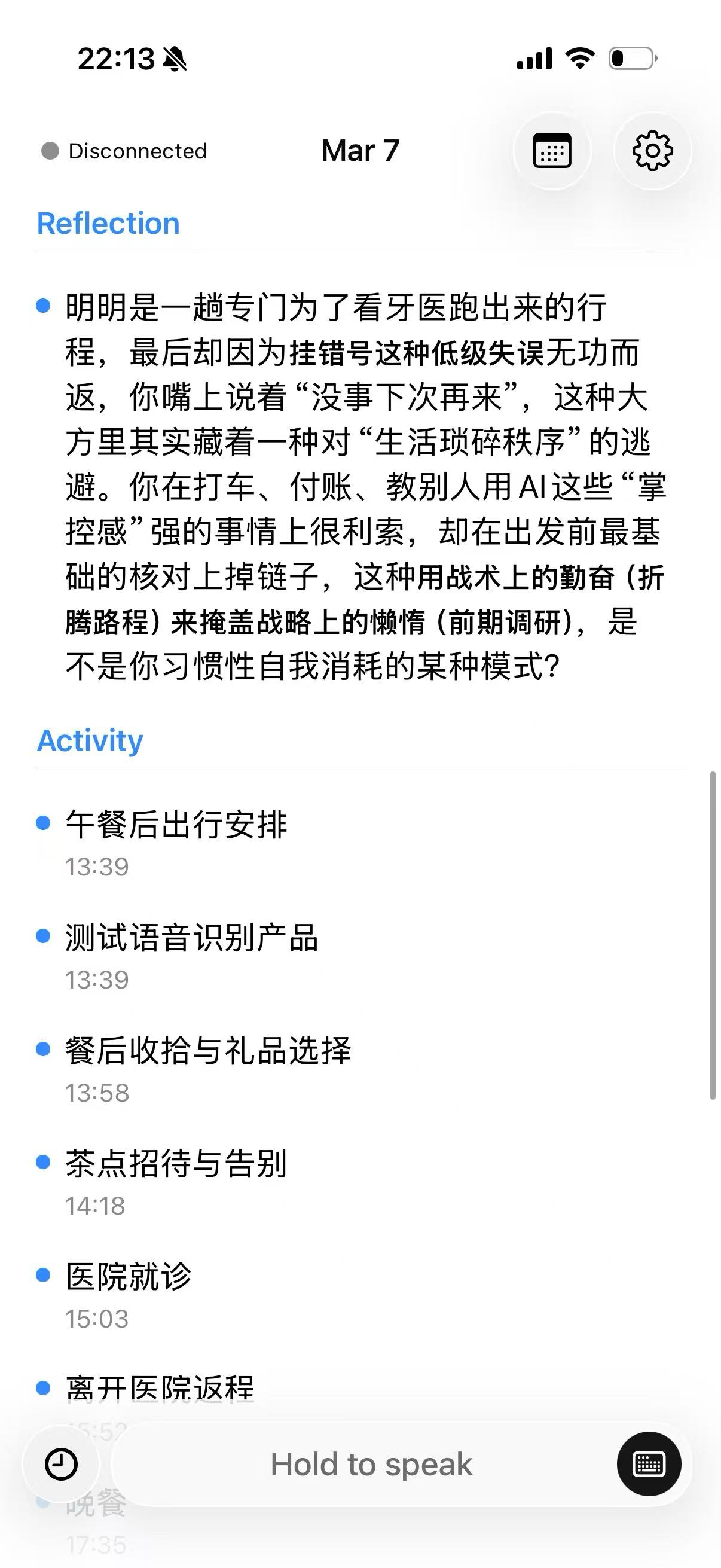Open the 测试语音识别产品 activity
Image resolution: width=721 pixels, height=1568 pixels.
tap(193, 957)
